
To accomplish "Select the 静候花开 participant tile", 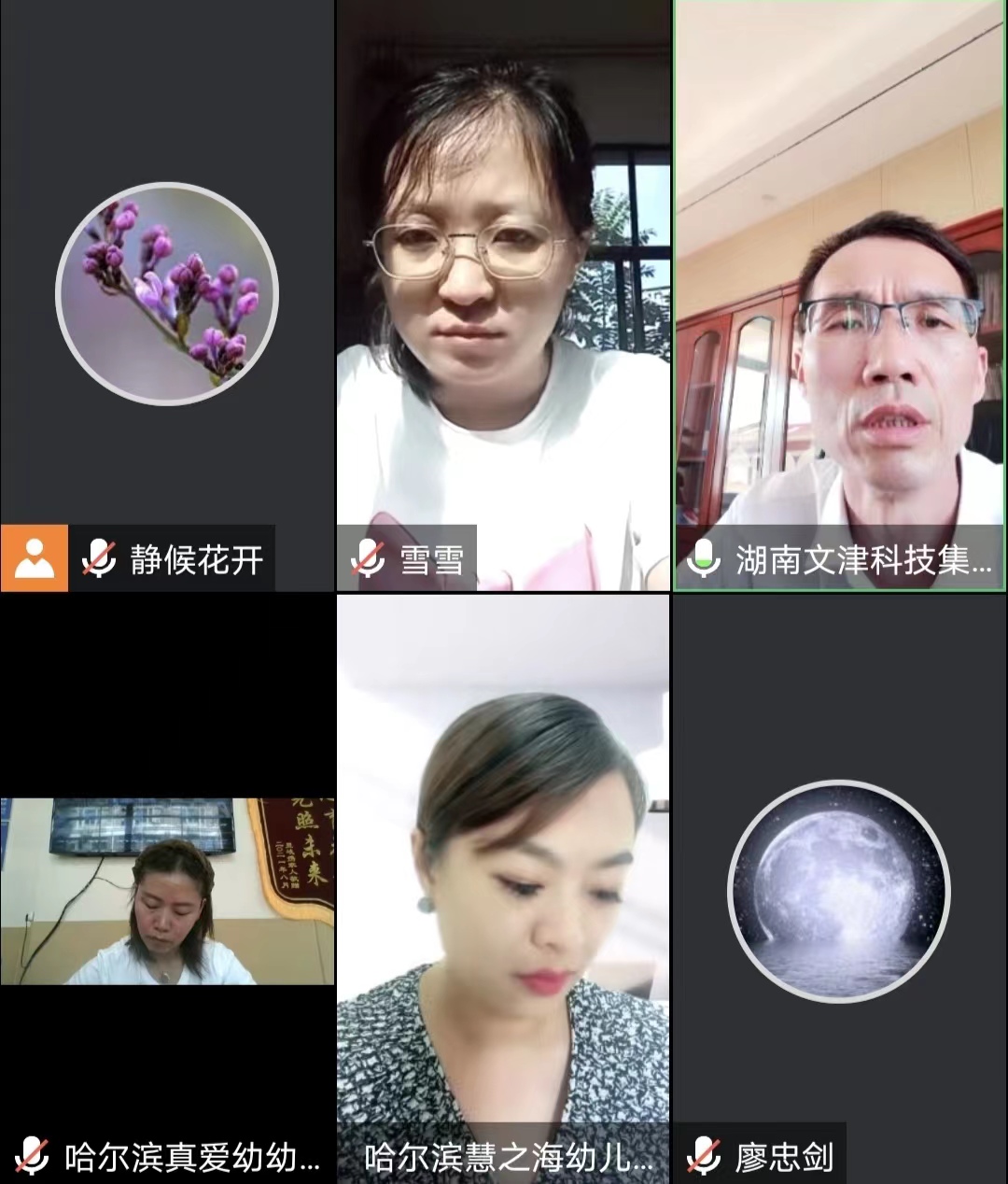I will (167, 295).
